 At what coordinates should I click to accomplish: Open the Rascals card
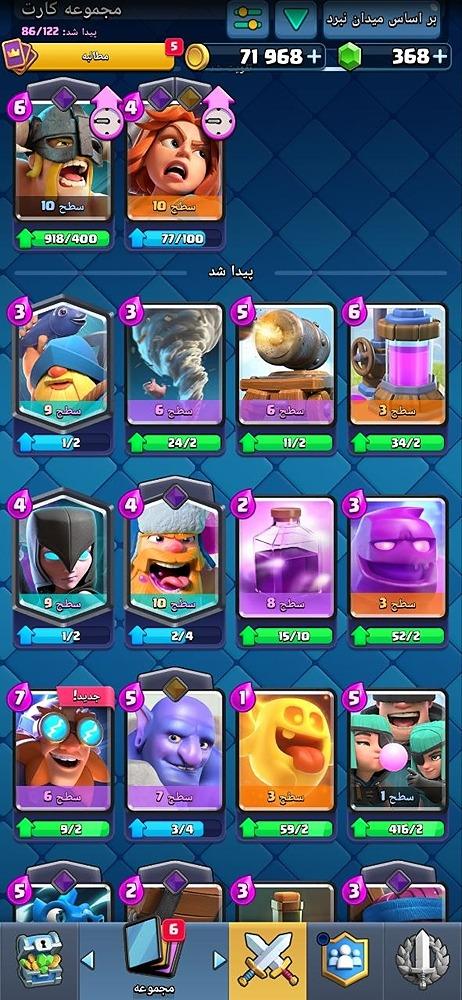(398, 763)
